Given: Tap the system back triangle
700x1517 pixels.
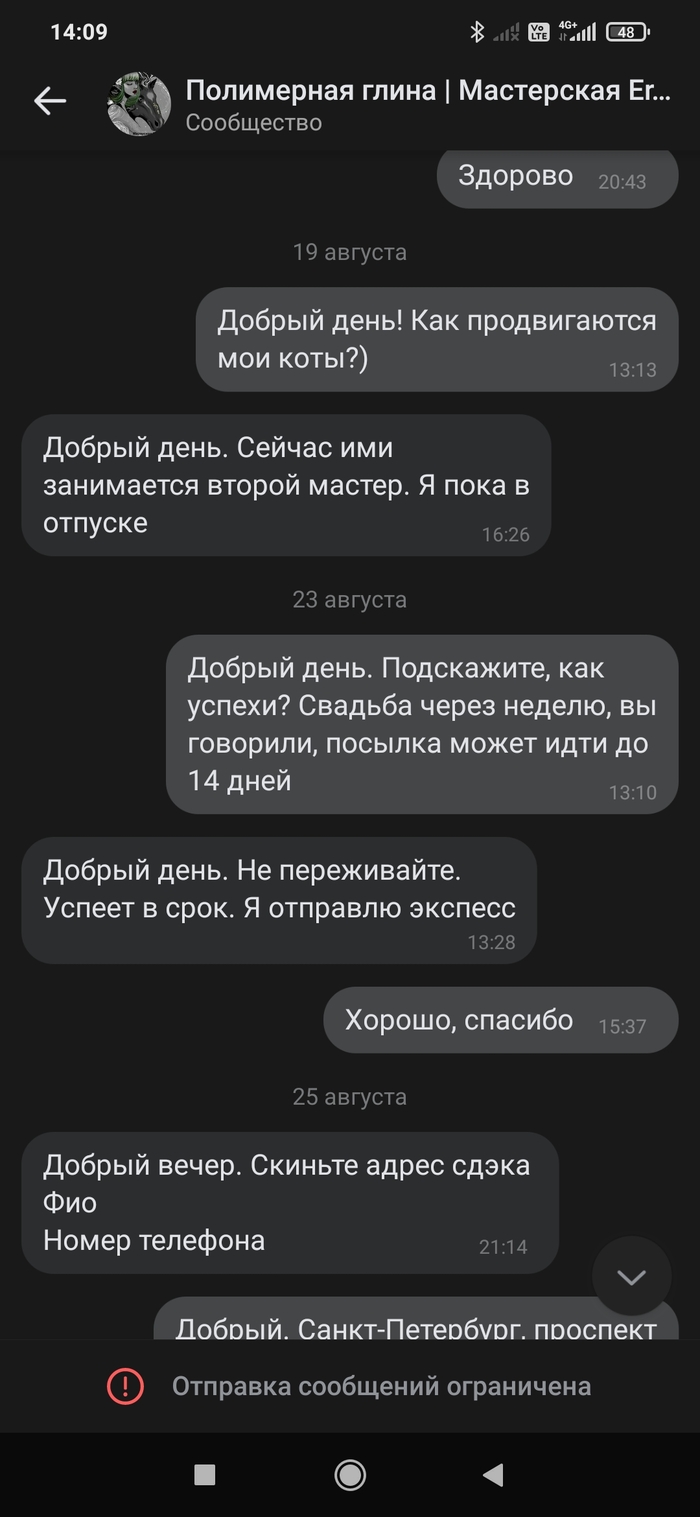Looking at the screenshot, I should 492,1474.
